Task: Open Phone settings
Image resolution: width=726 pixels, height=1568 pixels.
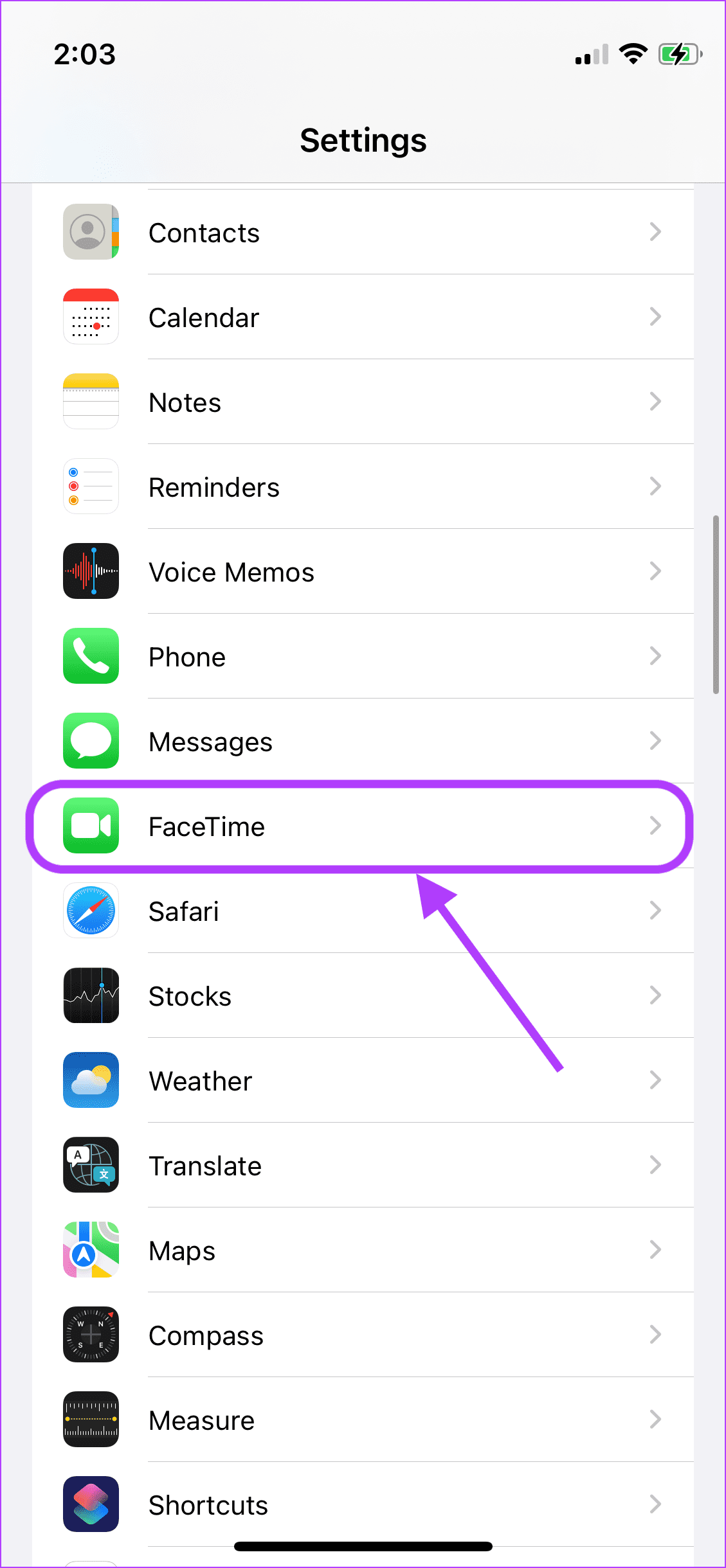Action: tap(363, 656)
